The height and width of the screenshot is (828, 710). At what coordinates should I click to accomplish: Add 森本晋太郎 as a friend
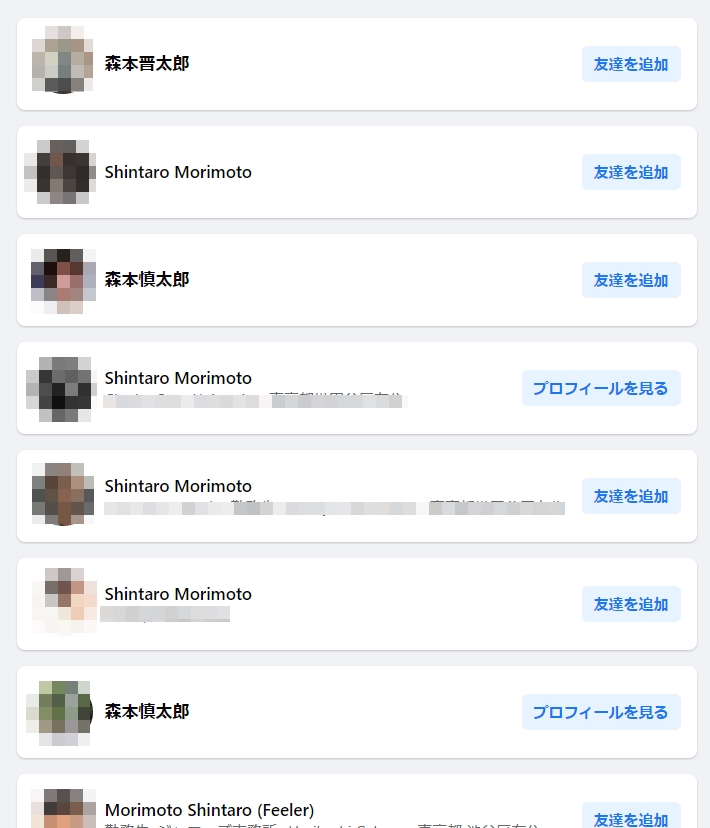pyautogui.click(x=631, y=64)
